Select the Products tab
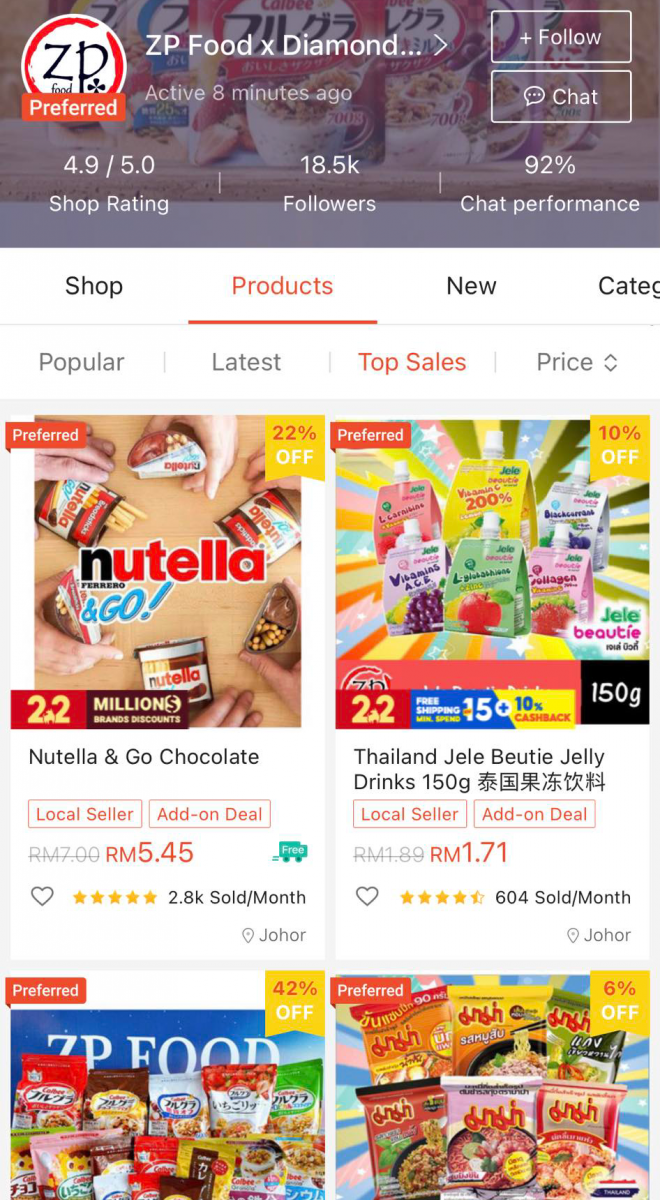The image size is (660, 1200). point(282,286)
